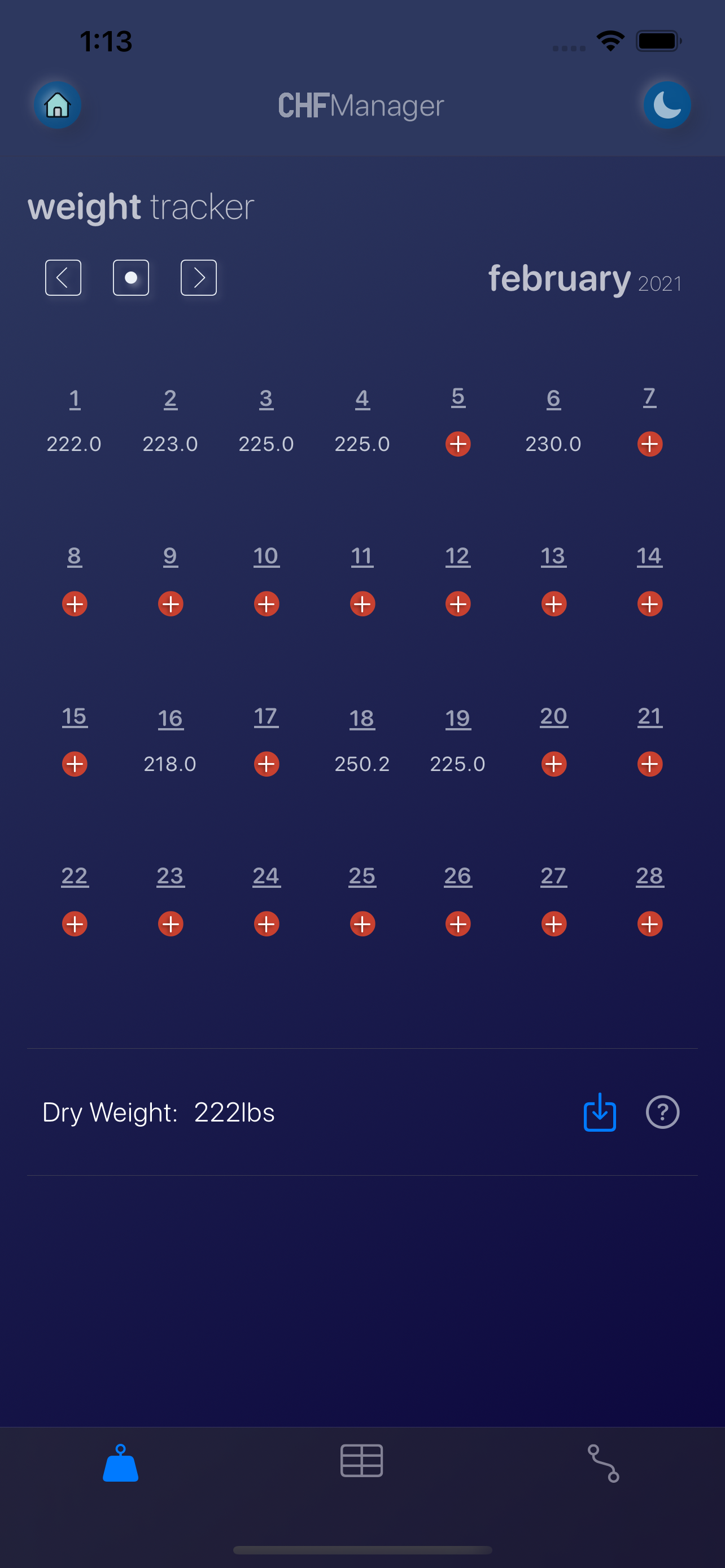
Task: Export weight data with download icon
Action: tap(600, 1112)
